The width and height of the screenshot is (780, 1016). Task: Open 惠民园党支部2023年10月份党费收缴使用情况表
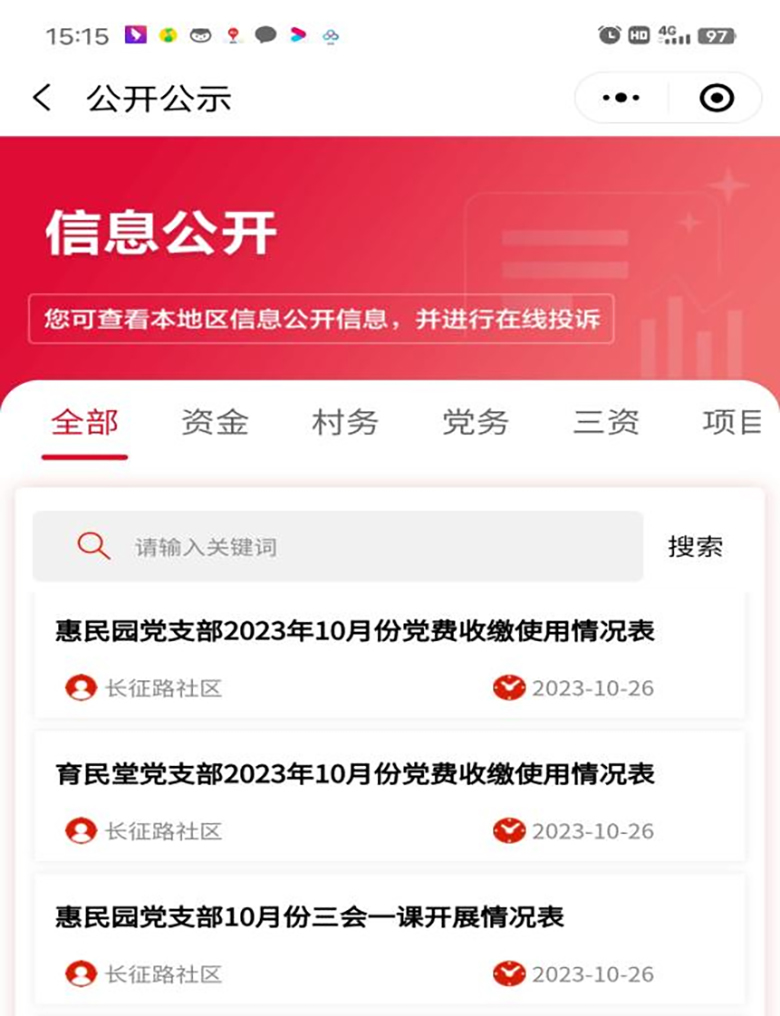tap(355, 632)
